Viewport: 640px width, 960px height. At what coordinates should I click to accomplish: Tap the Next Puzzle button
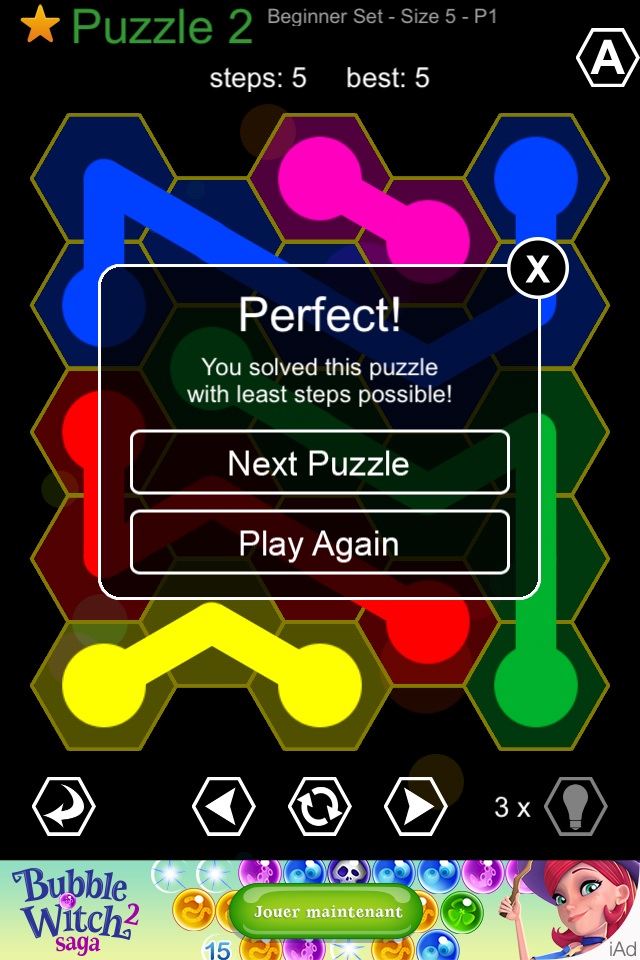319,463
